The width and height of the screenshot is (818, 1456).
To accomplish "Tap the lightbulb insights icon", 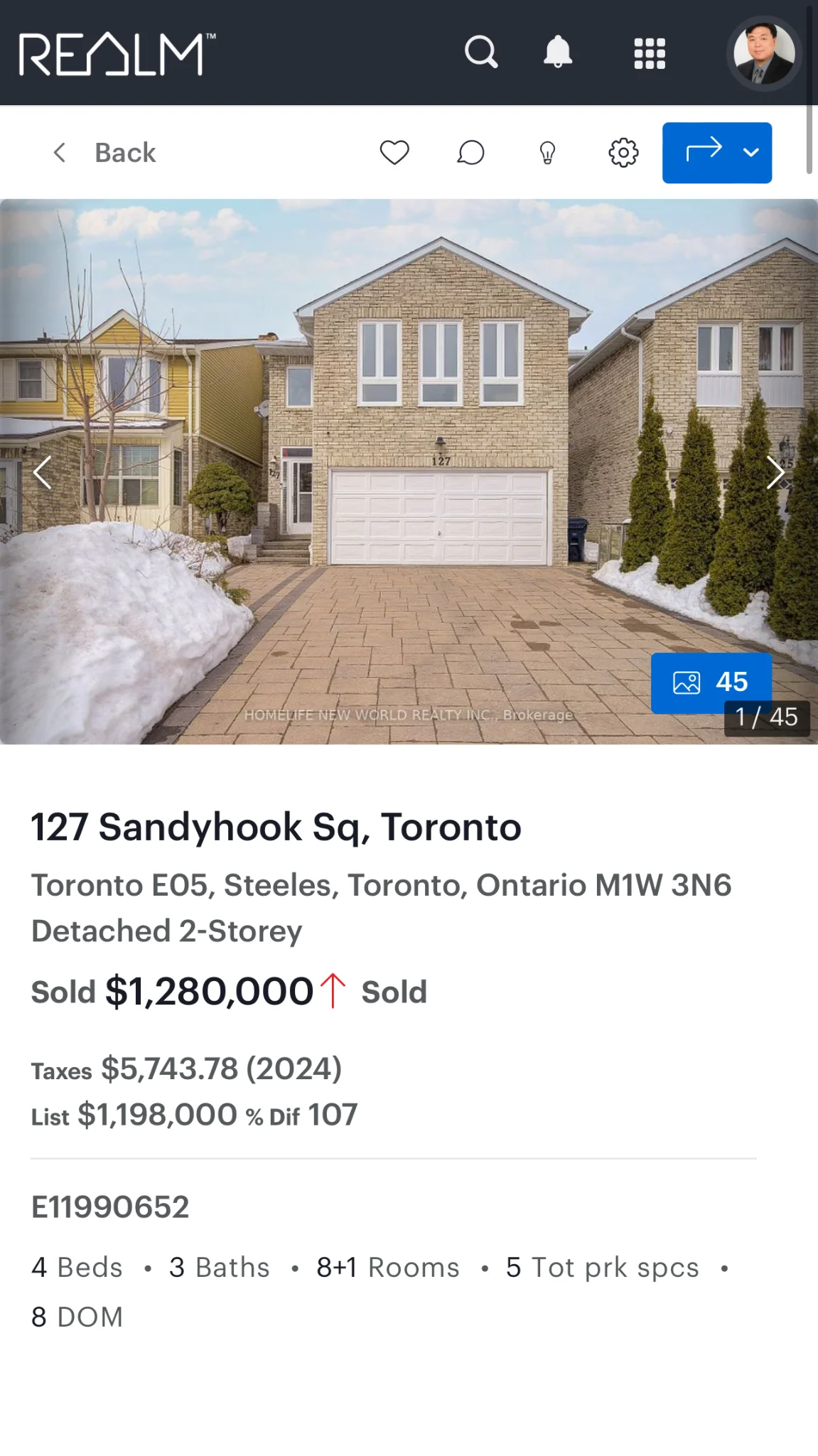I will pos(547,153).
